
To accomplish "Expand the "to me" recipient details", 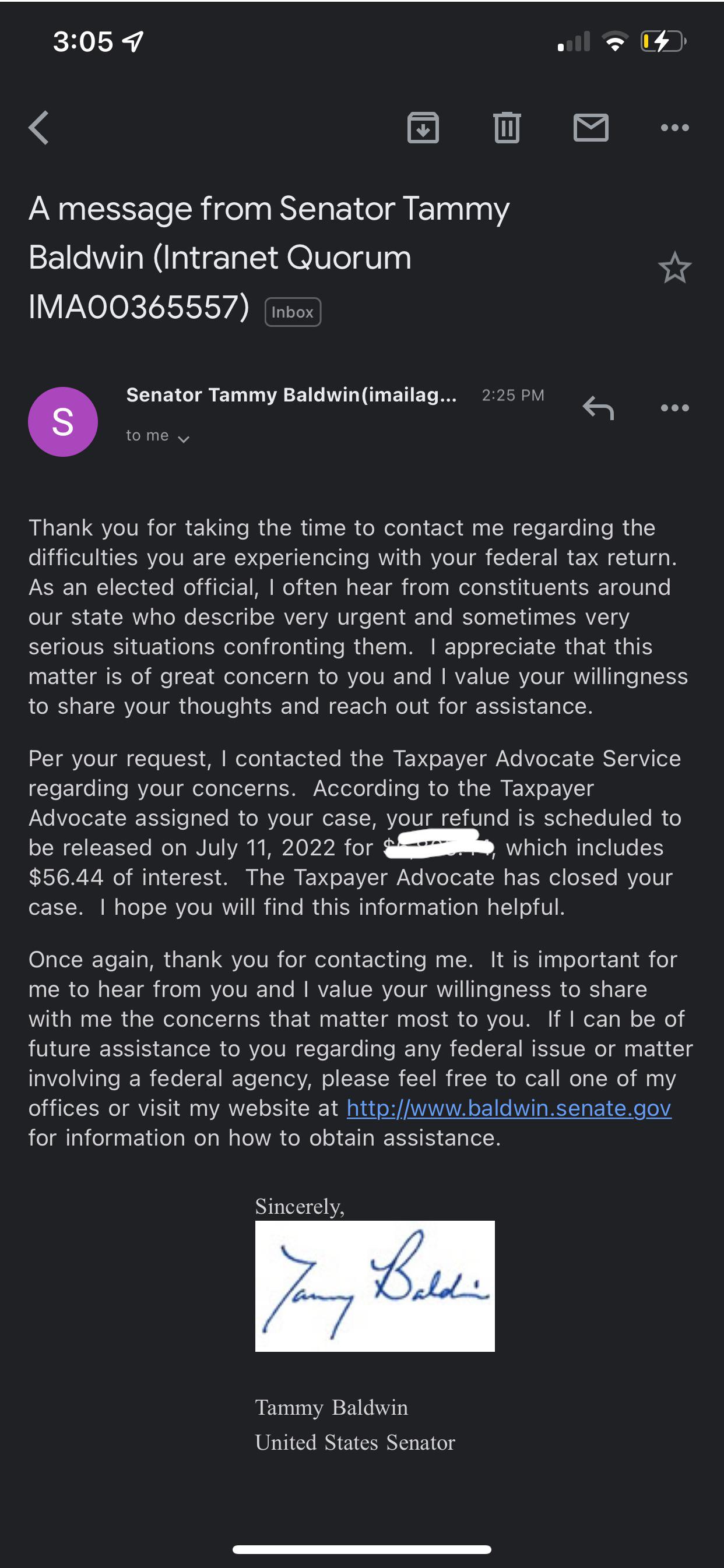I will click(158, 436).
